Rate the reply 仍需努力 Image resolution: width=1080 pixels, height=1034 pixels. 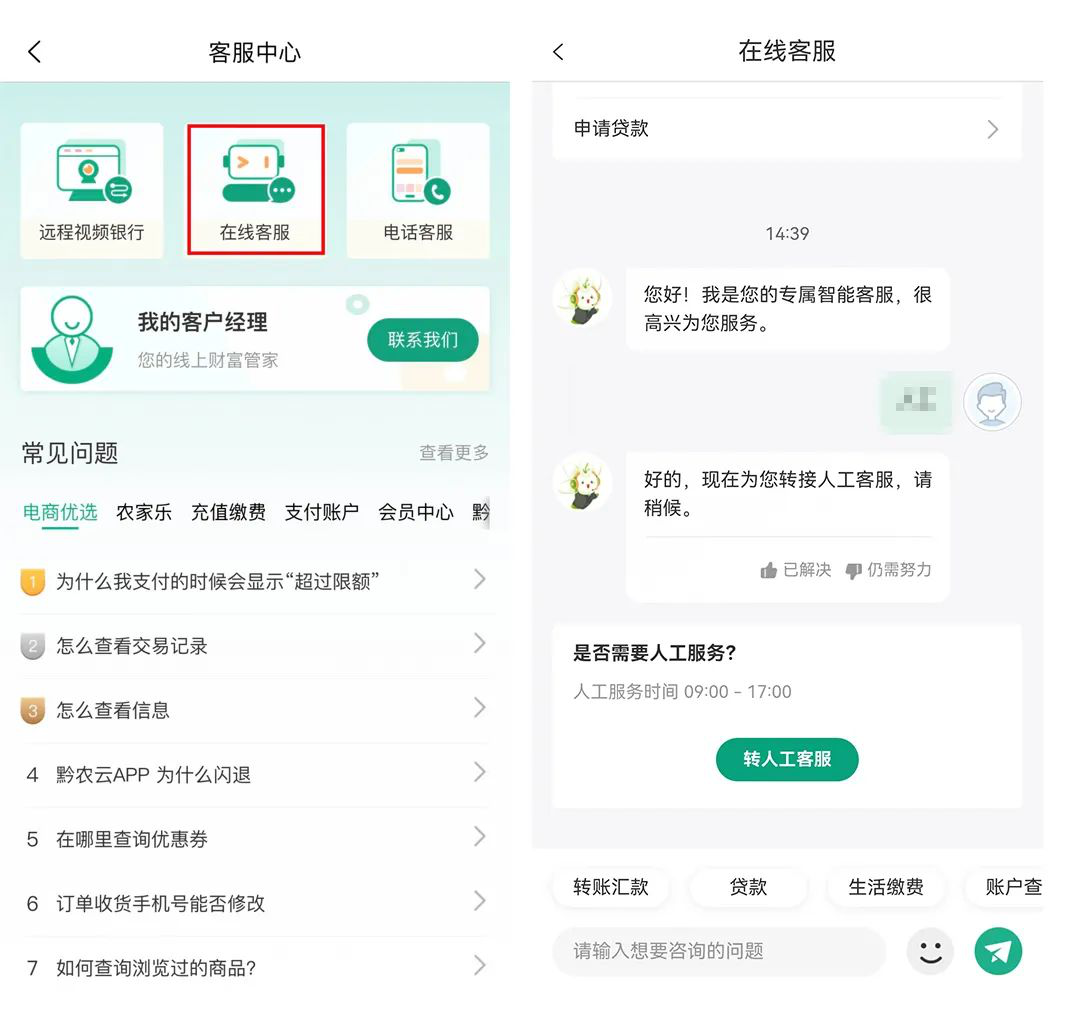pos(888,570)
